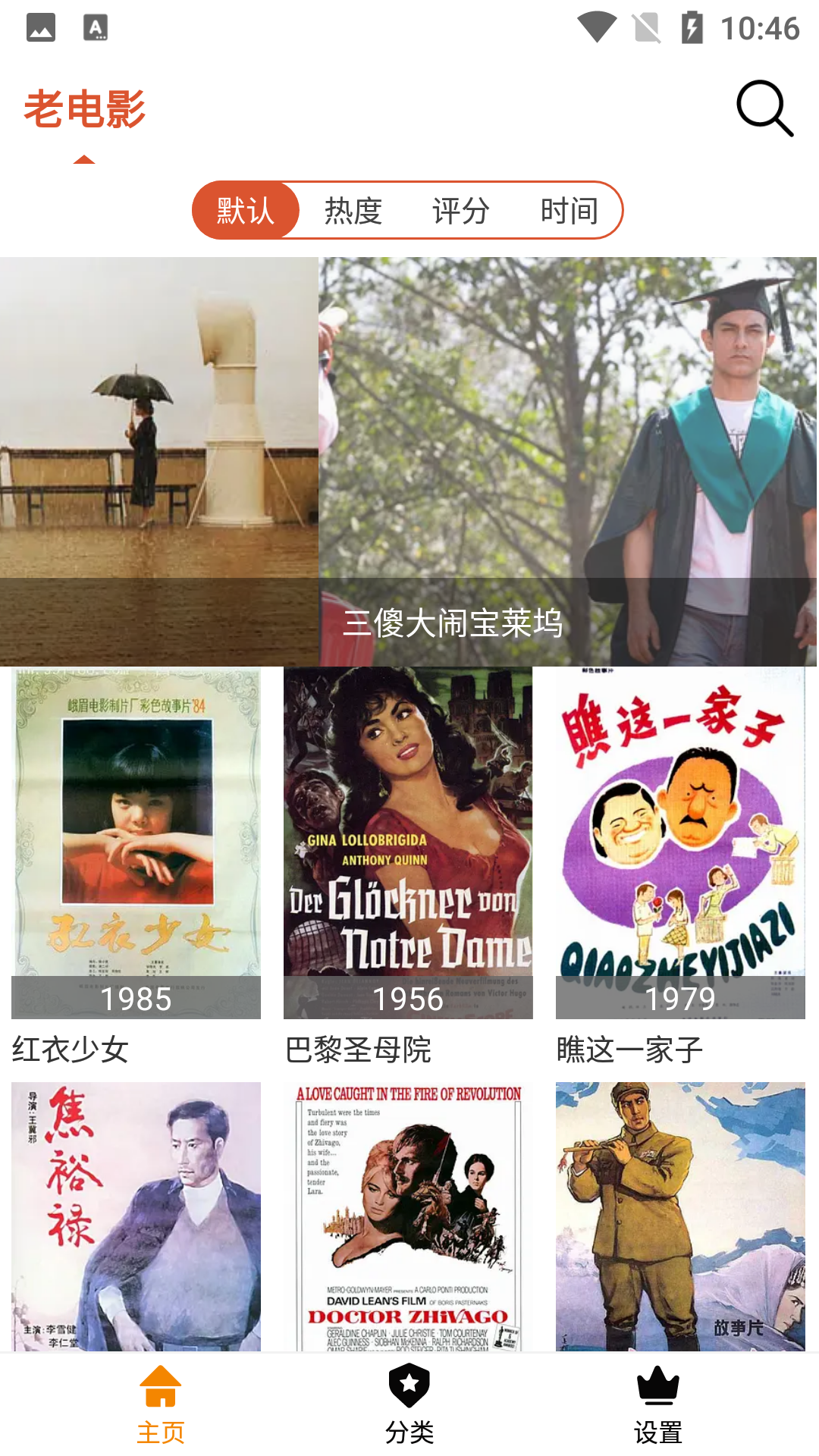Open the 瞧这一家子 movie card
This screenshot has width=819, height=1456.
coord(680,843)
